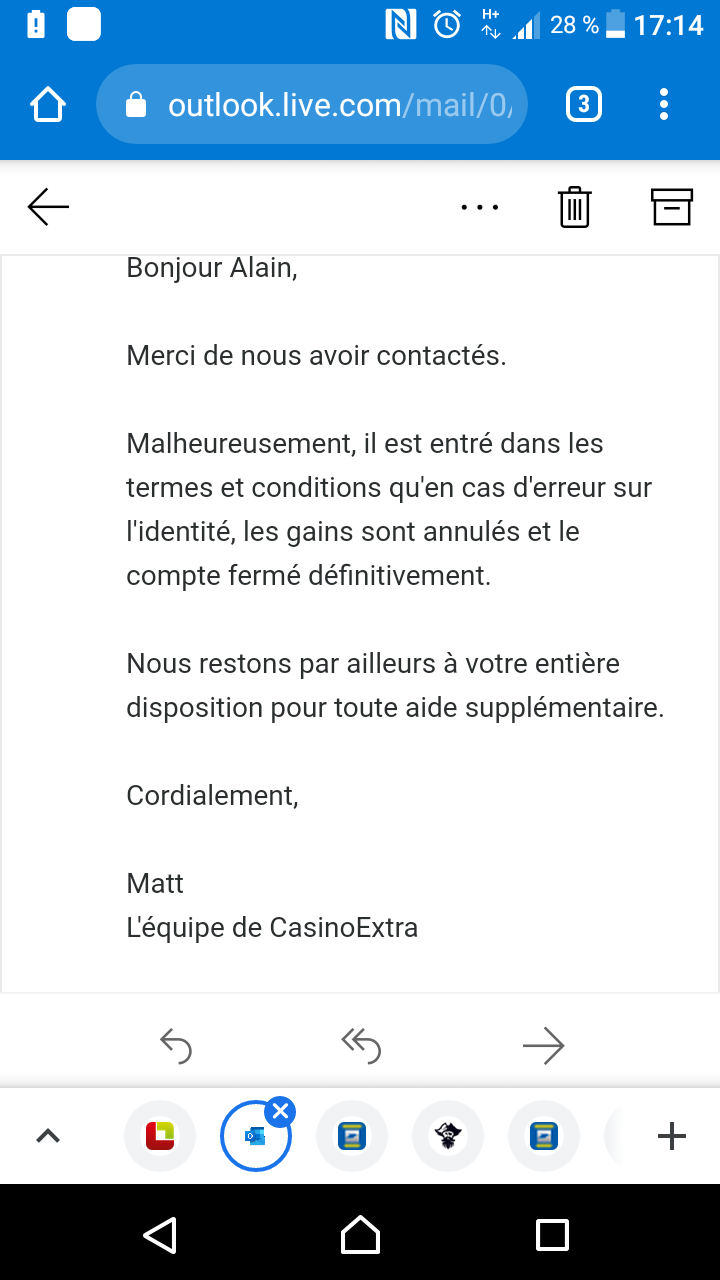
Task: Archive this email
Action: pos(672,207)
